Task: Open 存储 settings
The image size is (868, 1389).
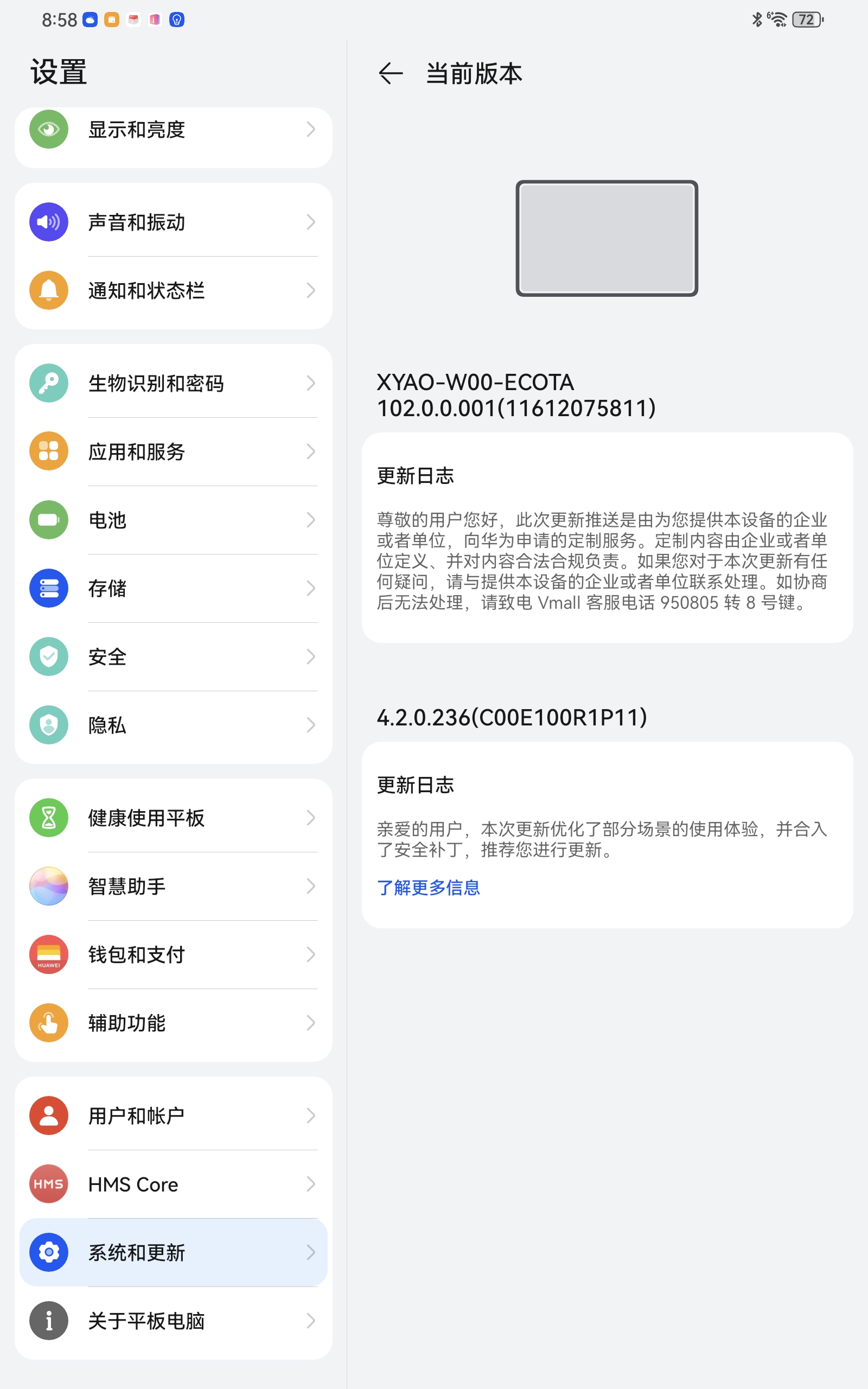Action: point(174,588)
